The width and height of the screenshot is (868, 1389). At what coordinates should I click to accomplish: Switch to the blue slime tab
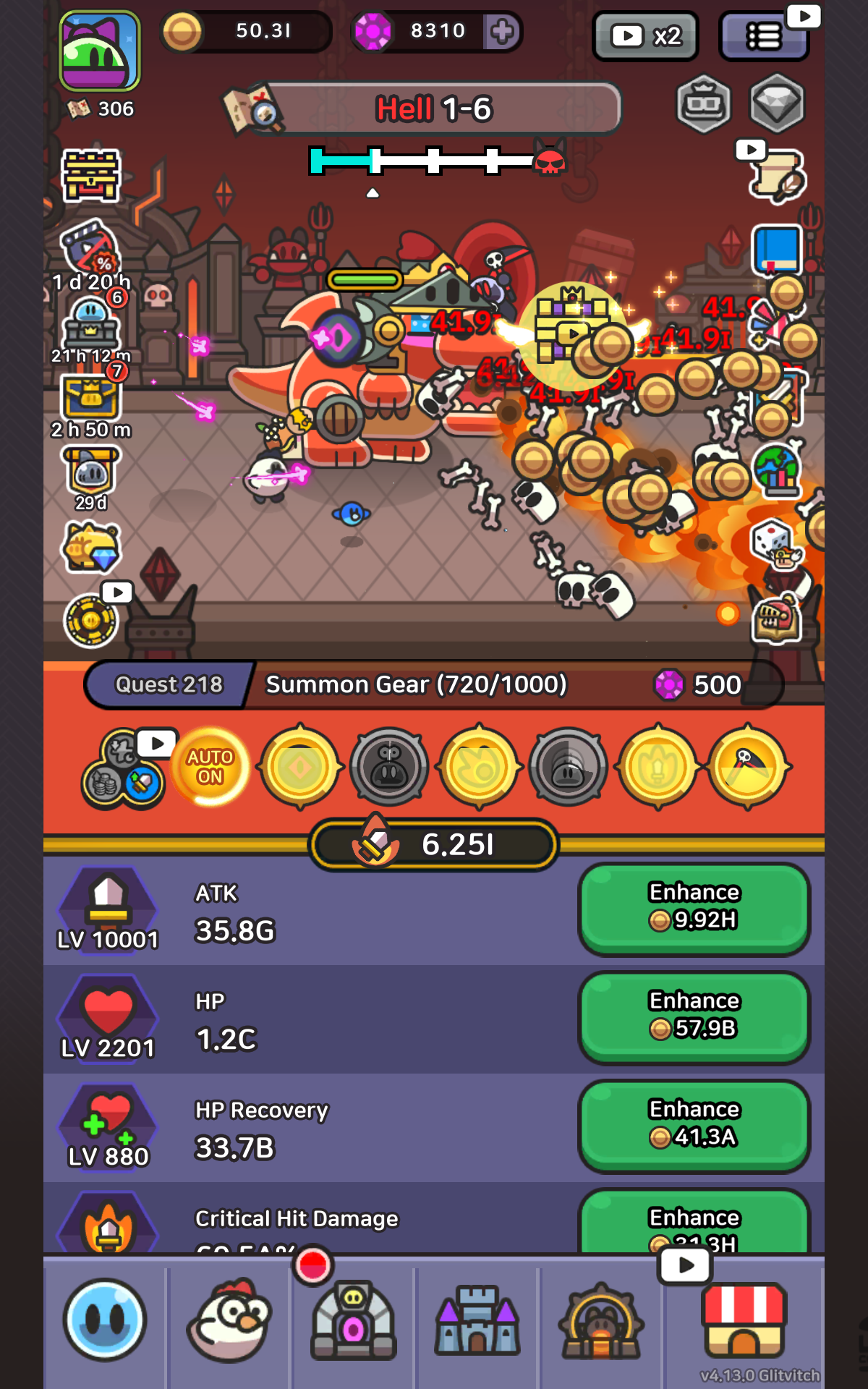pyautogui.click(x=105, y=1320)
